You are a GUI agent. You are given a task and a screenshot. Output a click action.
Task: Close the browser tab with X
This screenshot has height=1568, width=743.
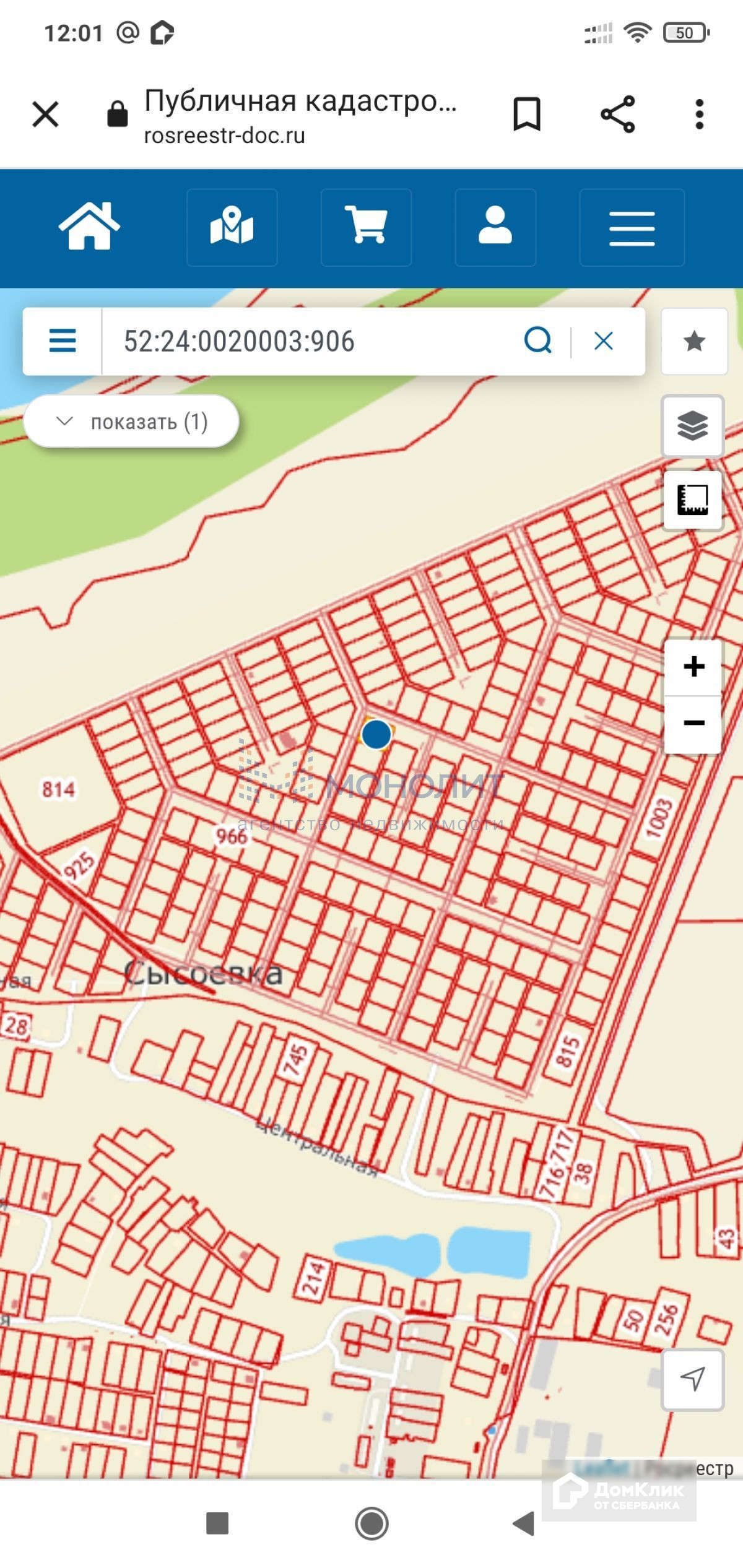(45, 115)
